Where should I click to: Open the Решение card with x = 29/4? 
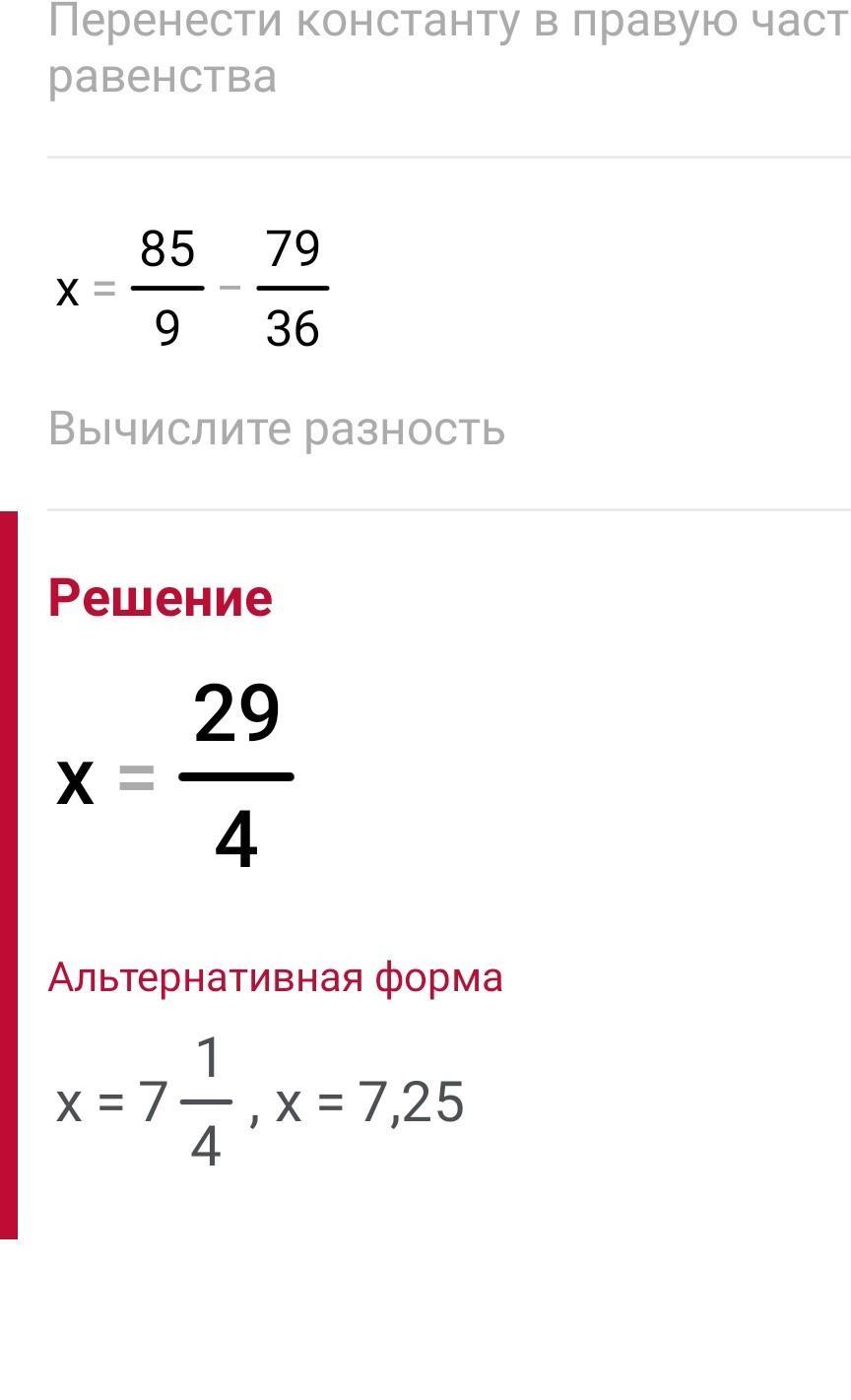[425, 875]
